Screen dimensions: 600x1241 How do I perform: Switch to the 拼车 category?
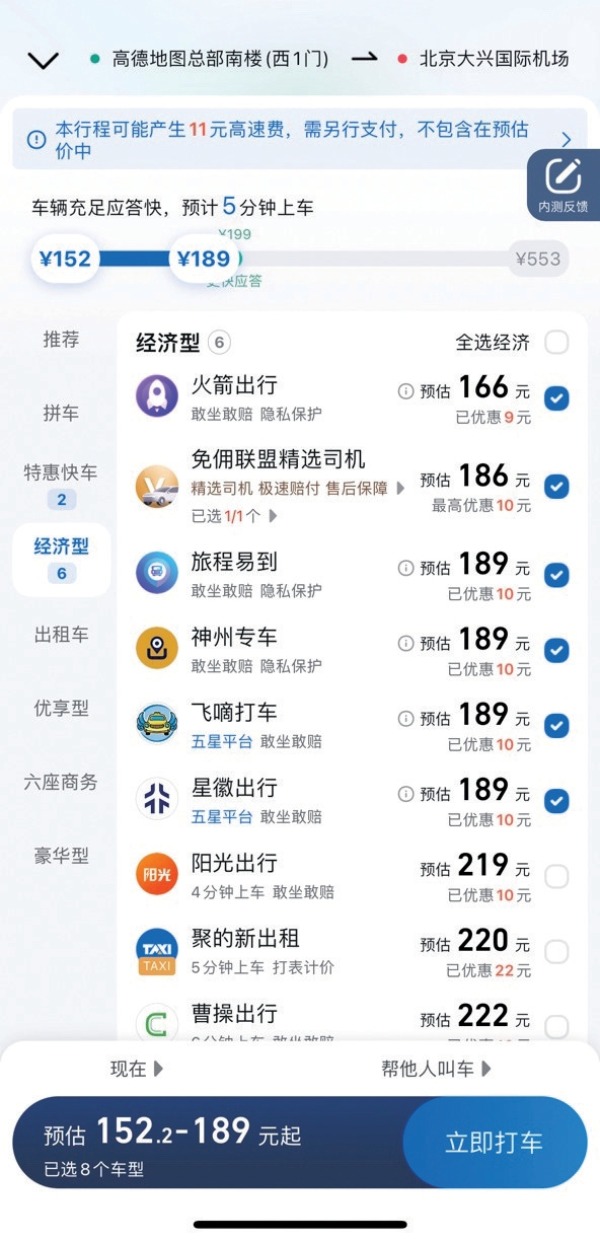tap(61, 413)
